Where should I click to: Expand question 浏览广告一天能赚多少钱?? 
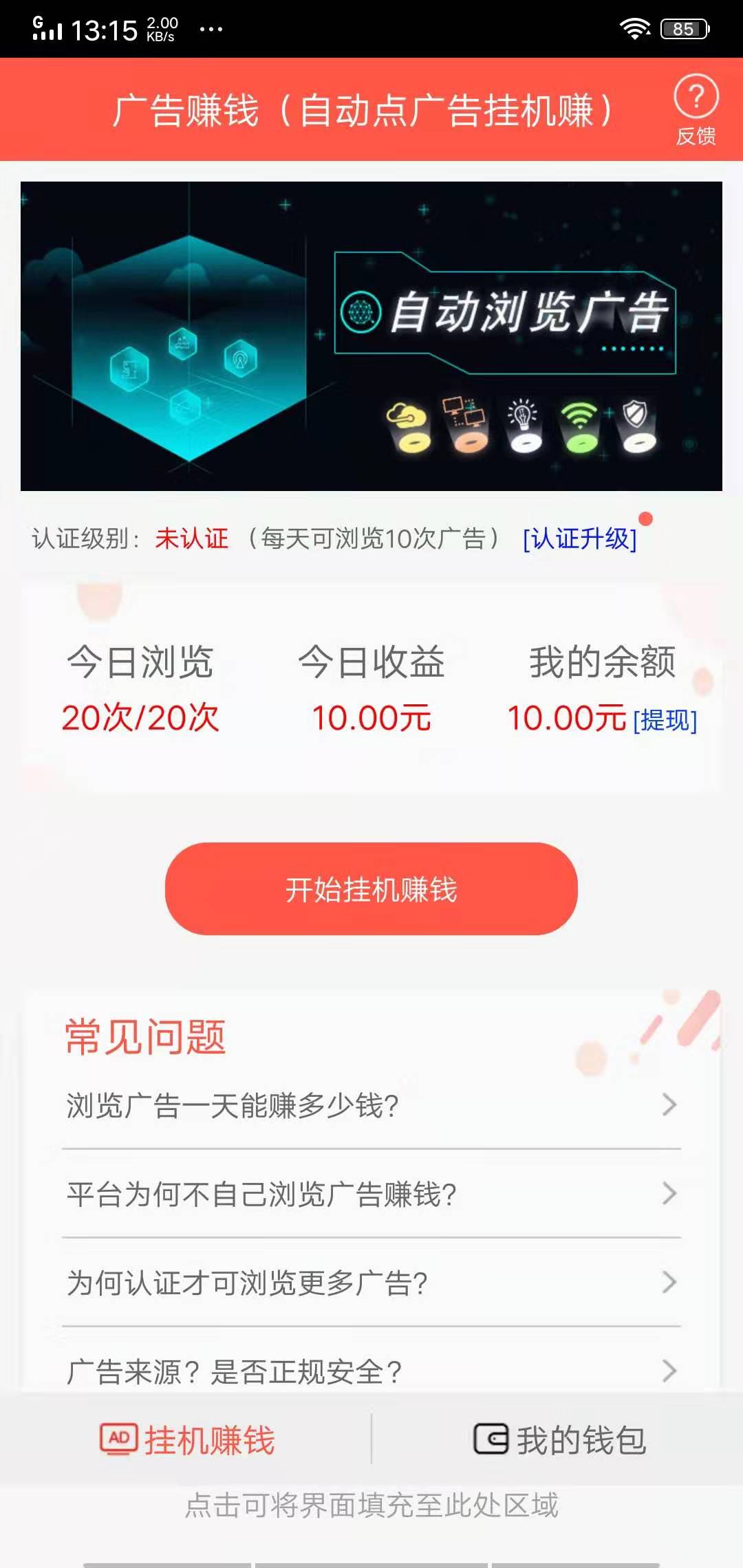[x=371, y=1104]
